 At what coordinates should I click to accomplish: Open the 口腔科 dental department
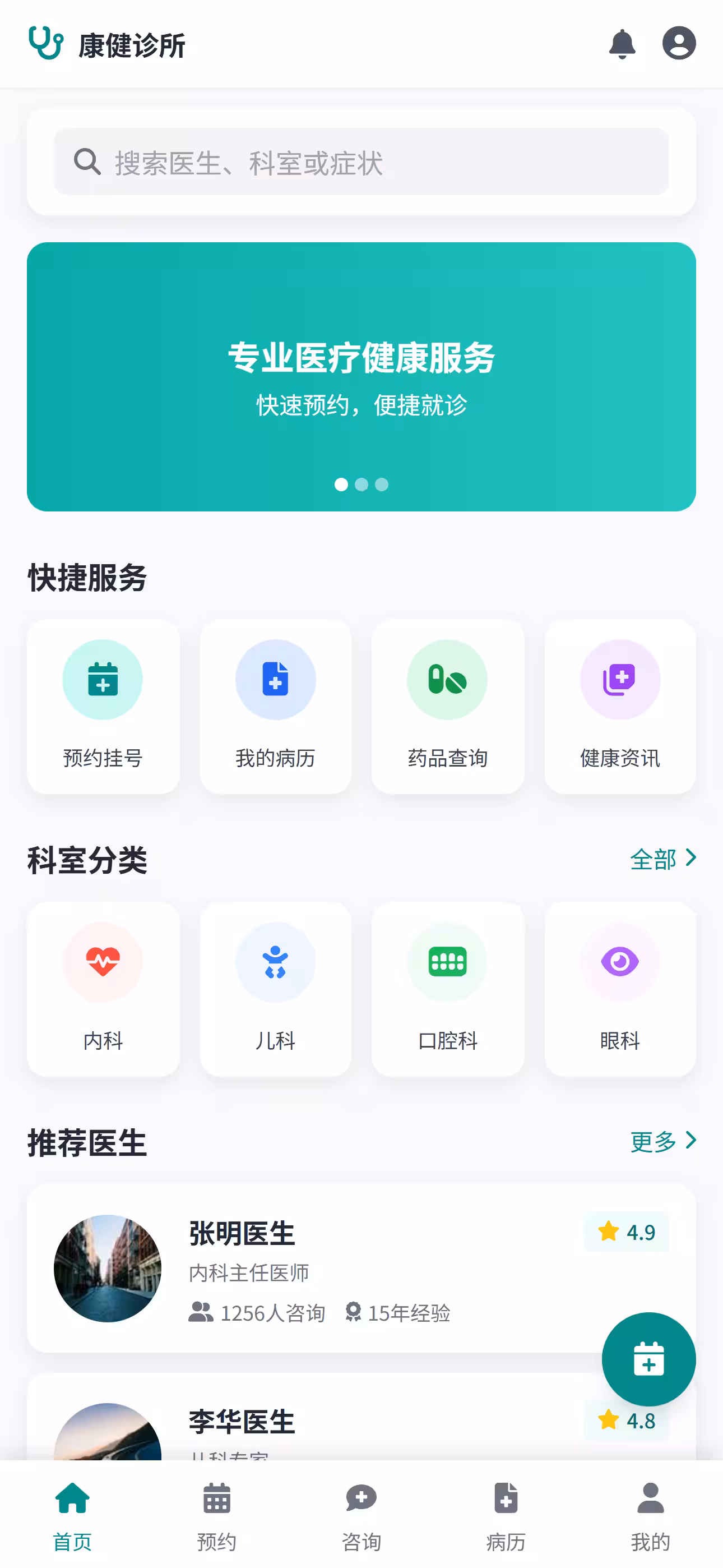(447, 962)
